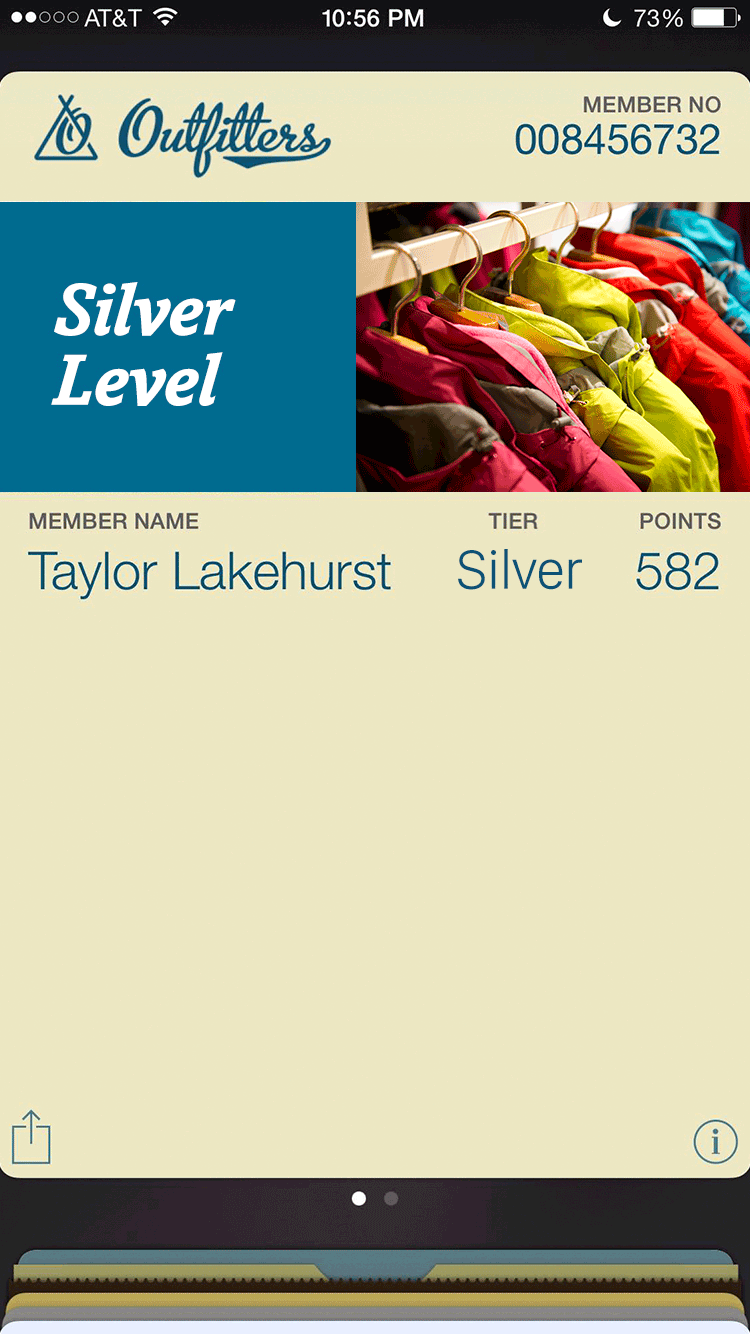Share the Outfitters membership pass
This screenshot has width=750, height=1334.
(x=31, y=1137)
